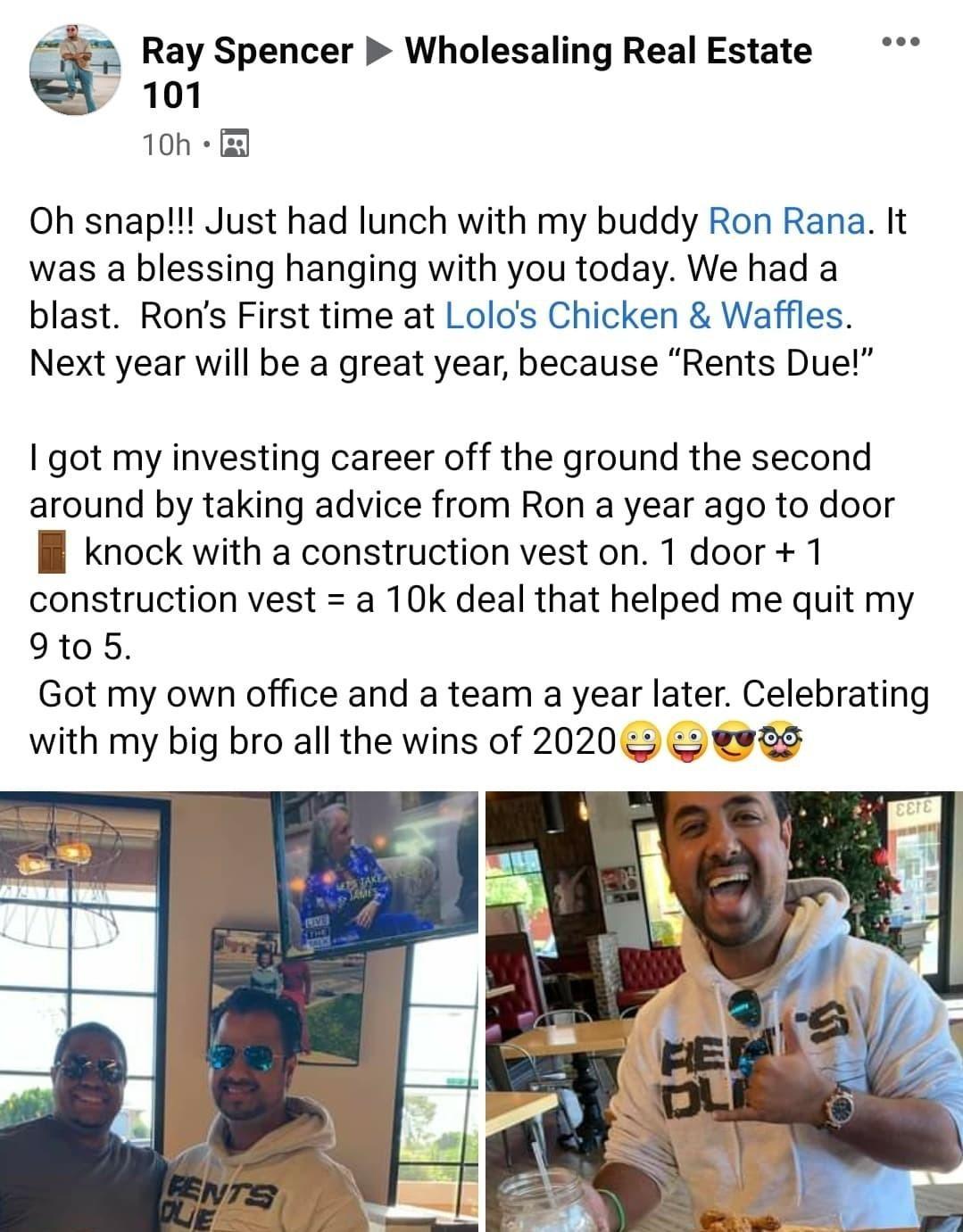Open Ron Rana's tagged profile
Viewport: 963px width, 1232px height.
pos(785,220)
